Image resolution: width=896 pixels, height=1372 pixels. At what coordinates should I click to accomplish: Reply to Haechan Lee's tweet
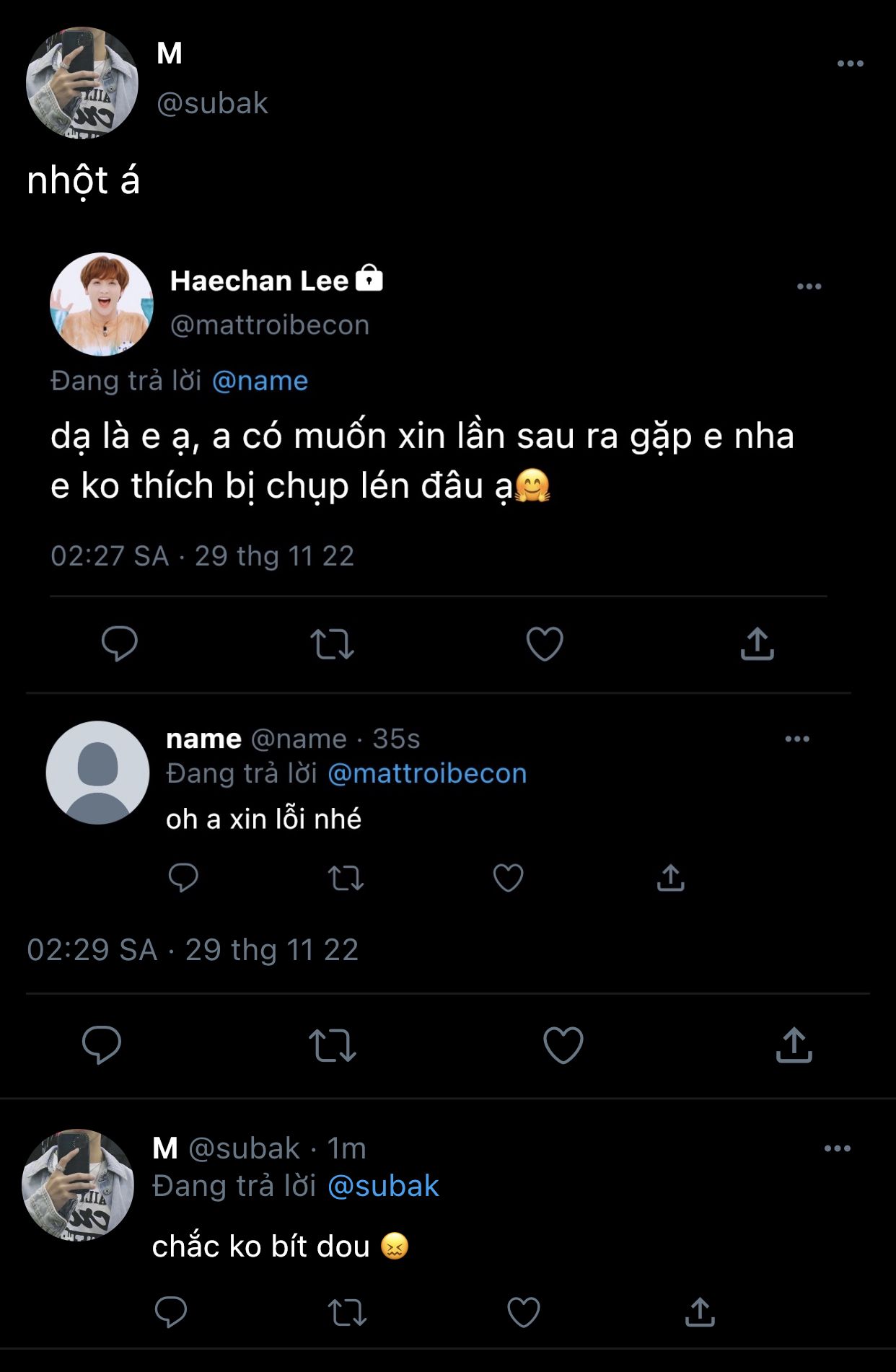tap(120, 643)
